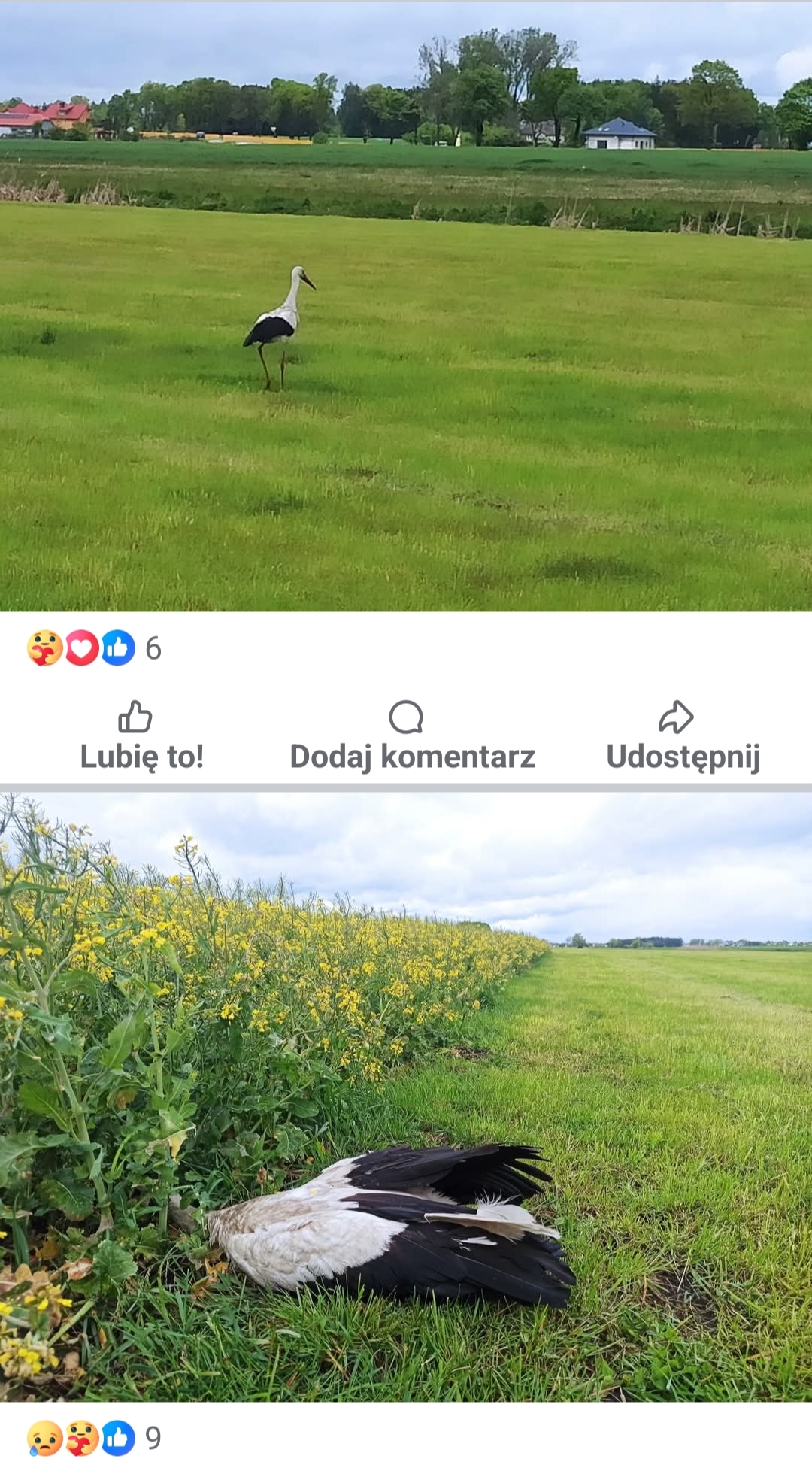Image resolution: width=812 pixels, height=1474 pixels.
Task: View the 6 reactions on first photo
Action: coord(94,648)
